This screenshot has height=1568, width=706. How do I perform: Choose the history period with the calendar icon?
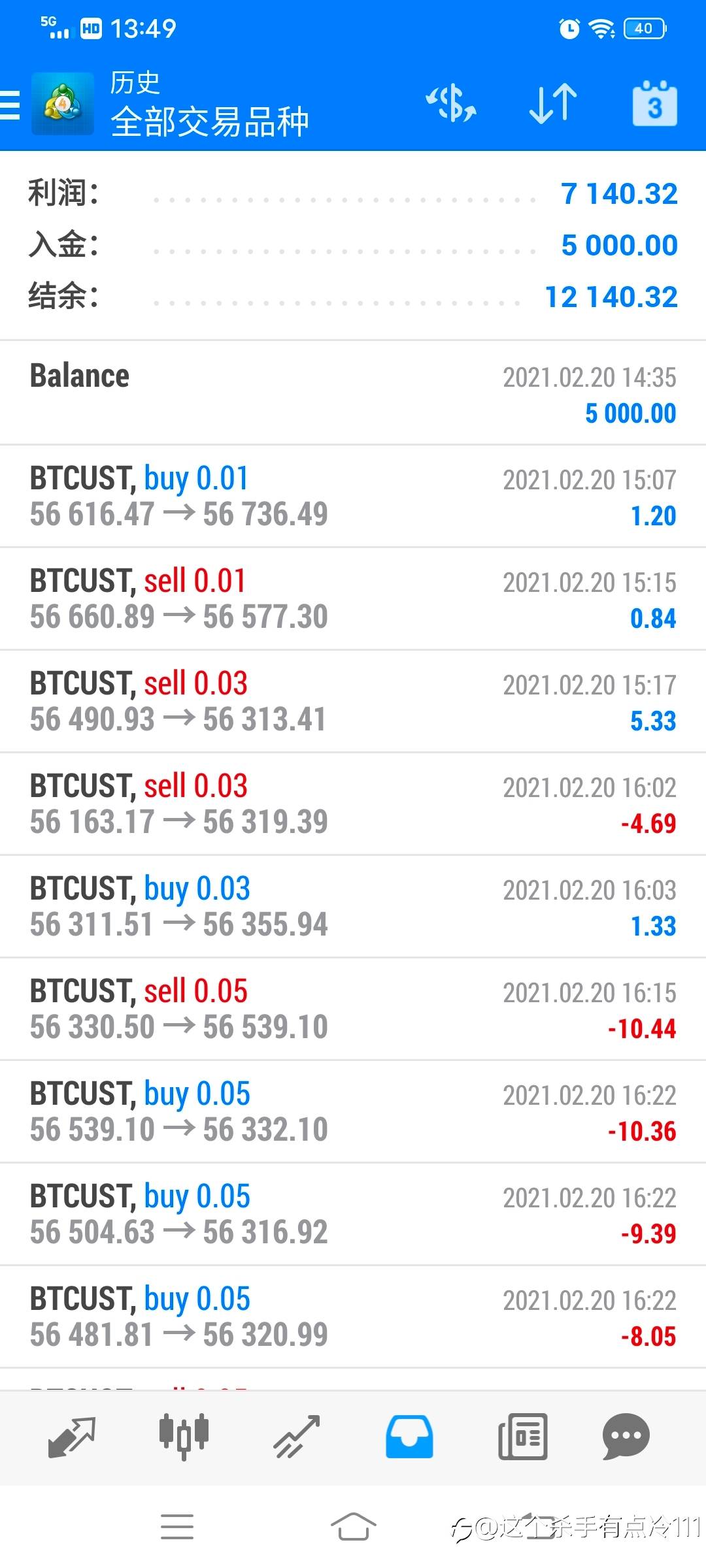654,105
